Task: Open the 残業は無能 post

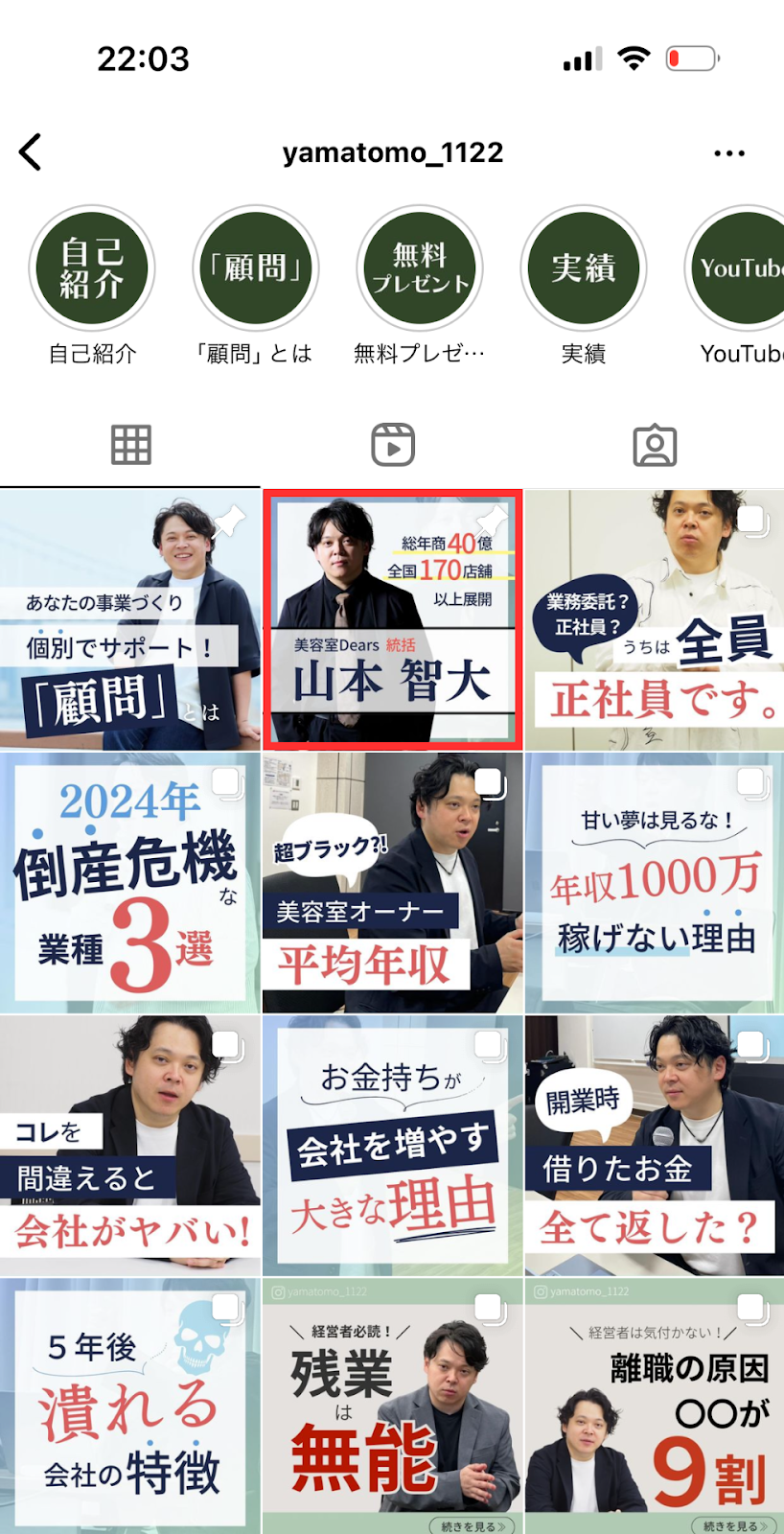Action: 392,1406
